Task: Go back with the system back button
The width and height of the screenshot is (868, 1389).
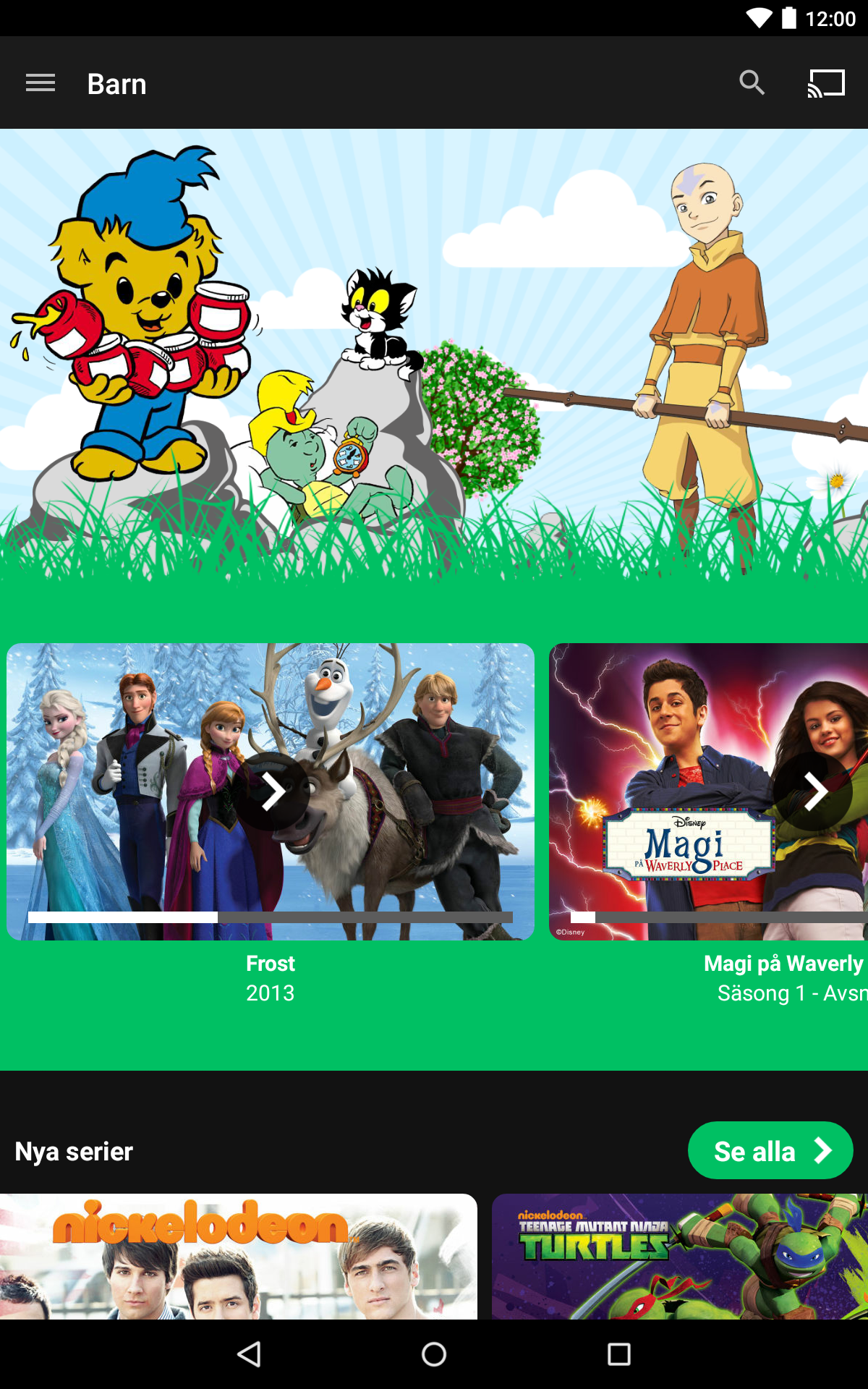Action: point(250,1354)
